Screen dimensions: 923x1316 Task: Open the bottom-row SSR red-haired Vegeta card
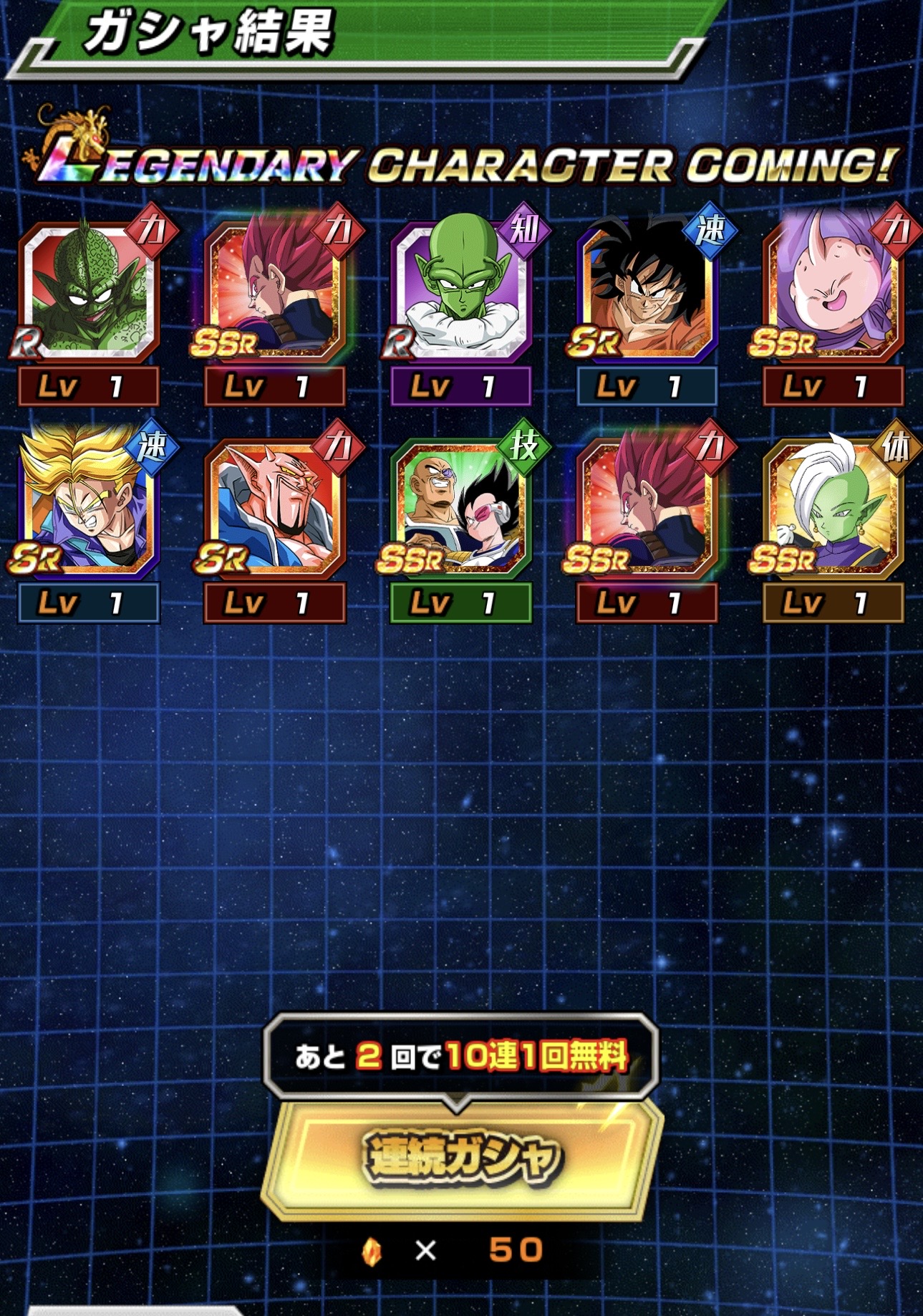point(647,506)
